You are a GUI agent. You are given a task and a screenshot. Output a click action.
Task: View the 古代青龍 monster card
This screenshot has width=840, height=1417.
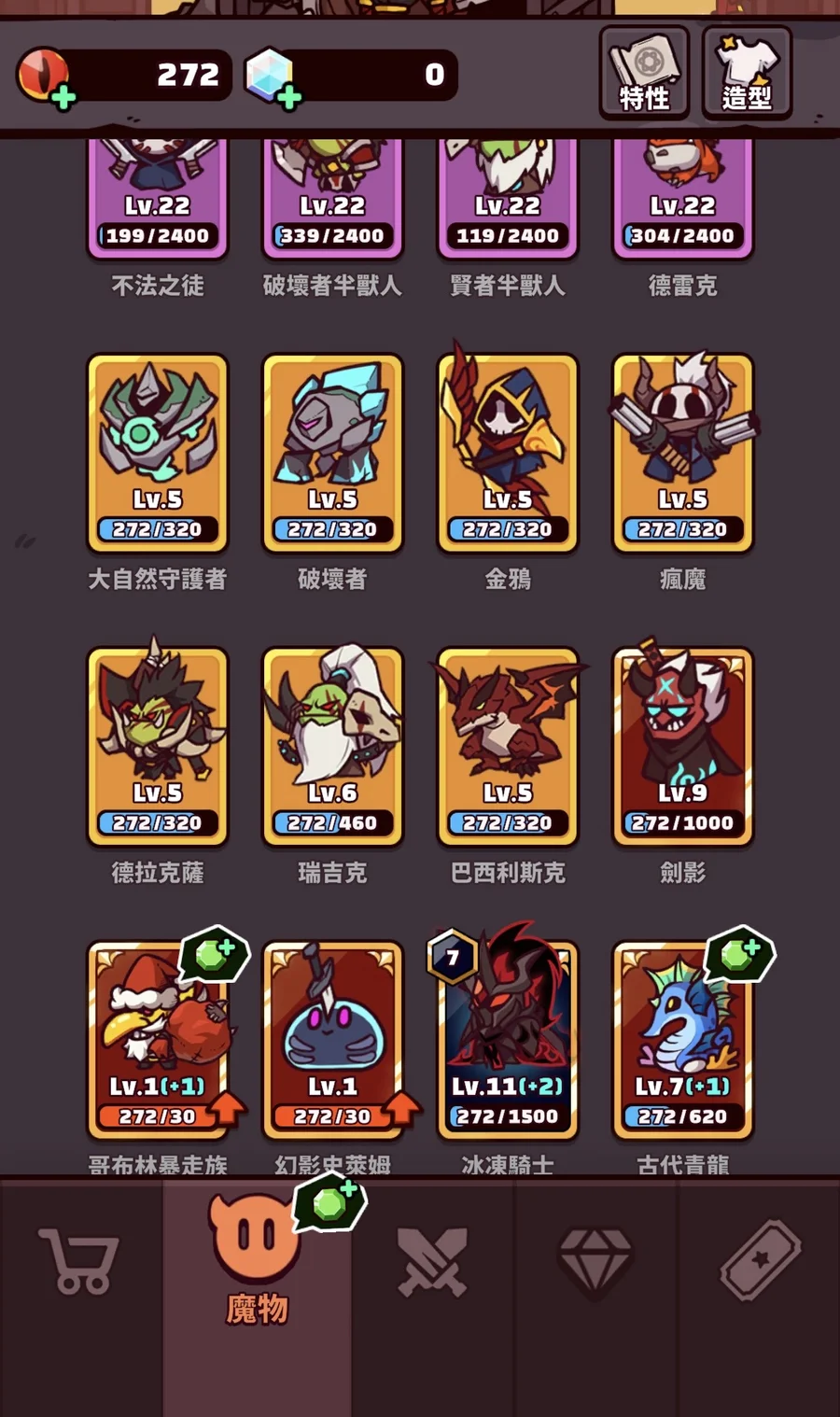pyautogui.click(x=682, y=1039)
